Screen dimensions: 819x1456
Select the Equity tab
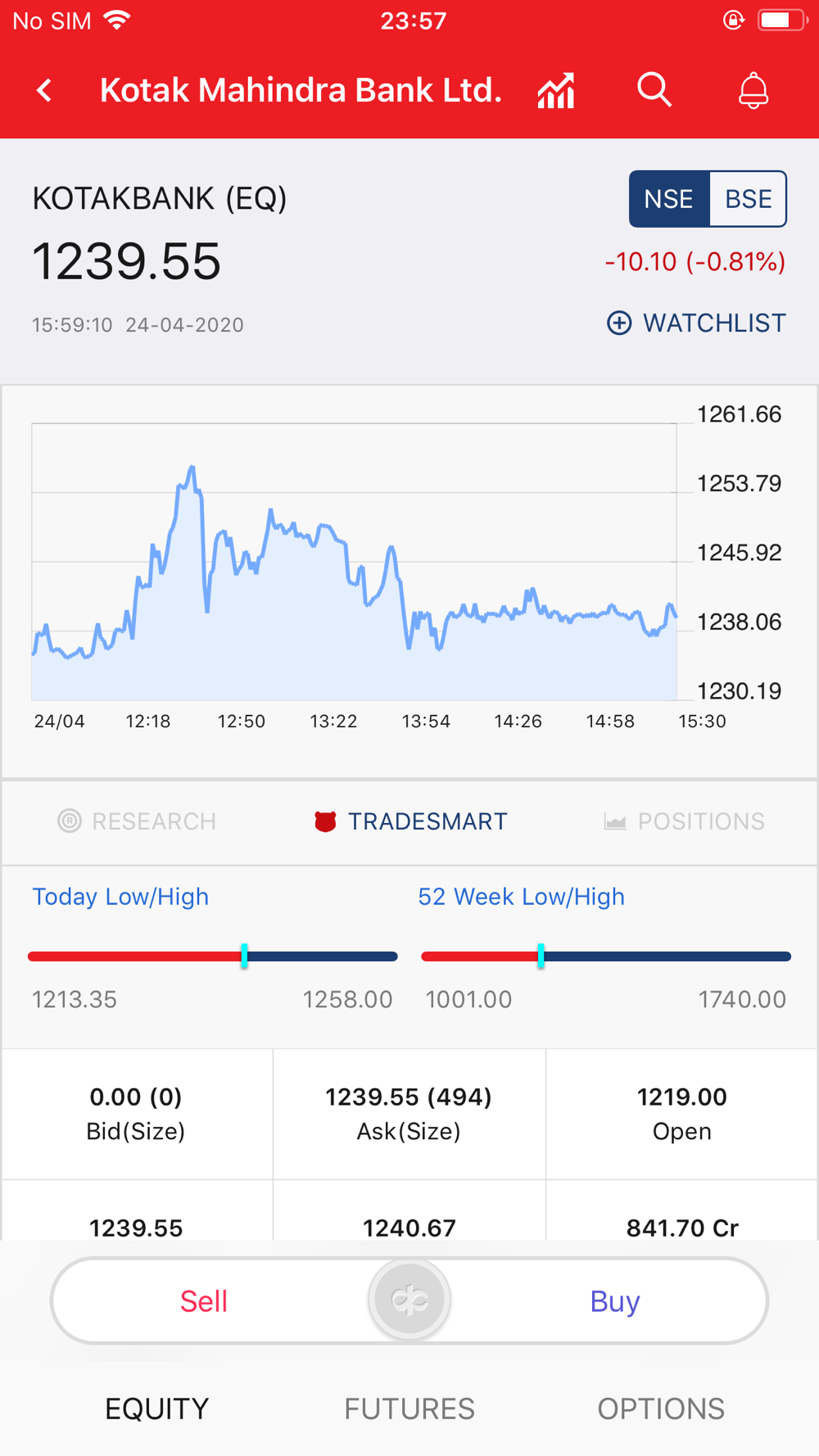point(157,1409)
